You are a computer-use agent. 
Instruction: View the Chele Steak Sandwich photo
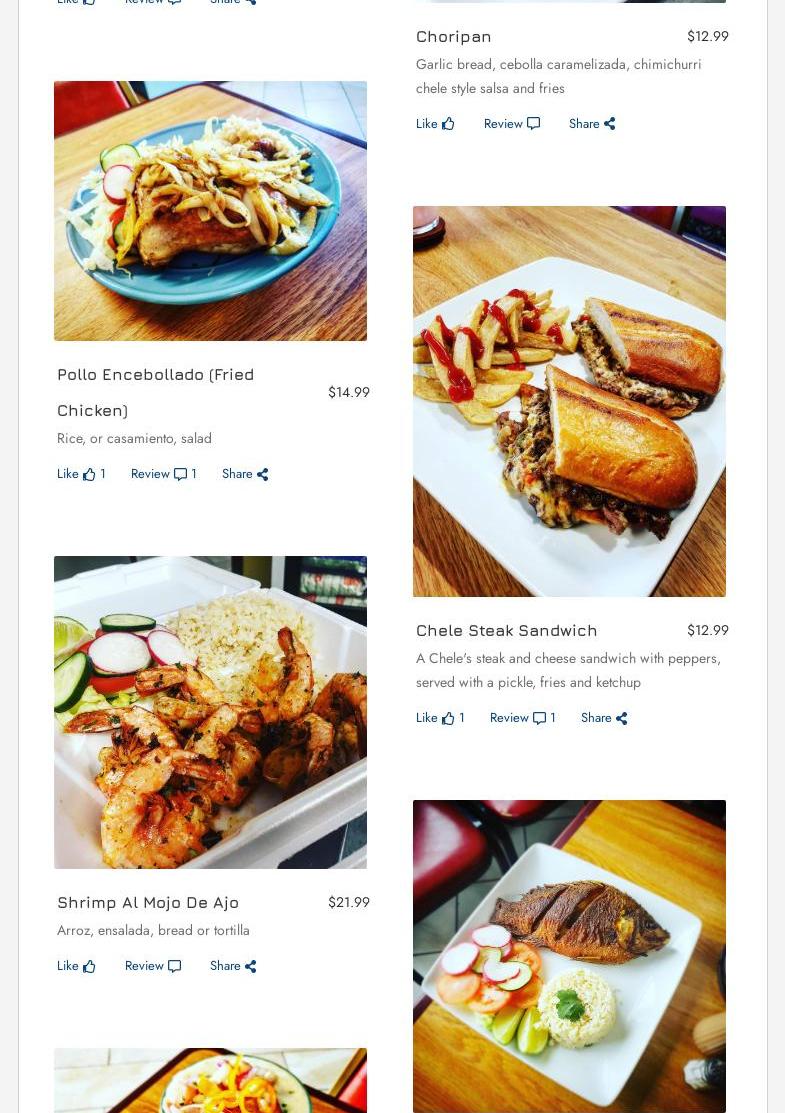click(x=569, y=401)
